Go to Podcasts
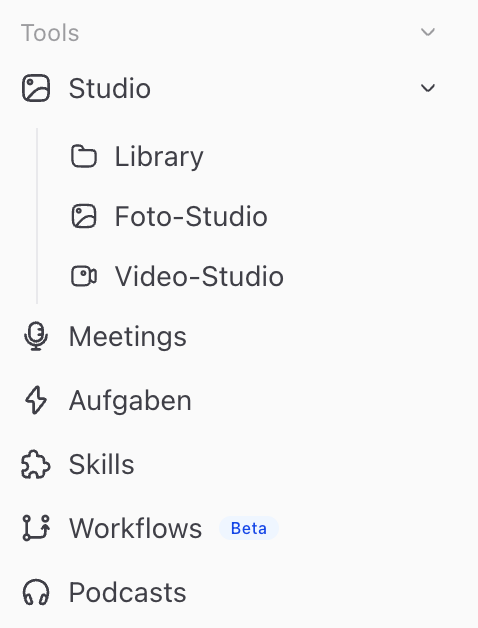Viewport: 478px width, 628px height. pyautogui.click(x=104, y=592)
